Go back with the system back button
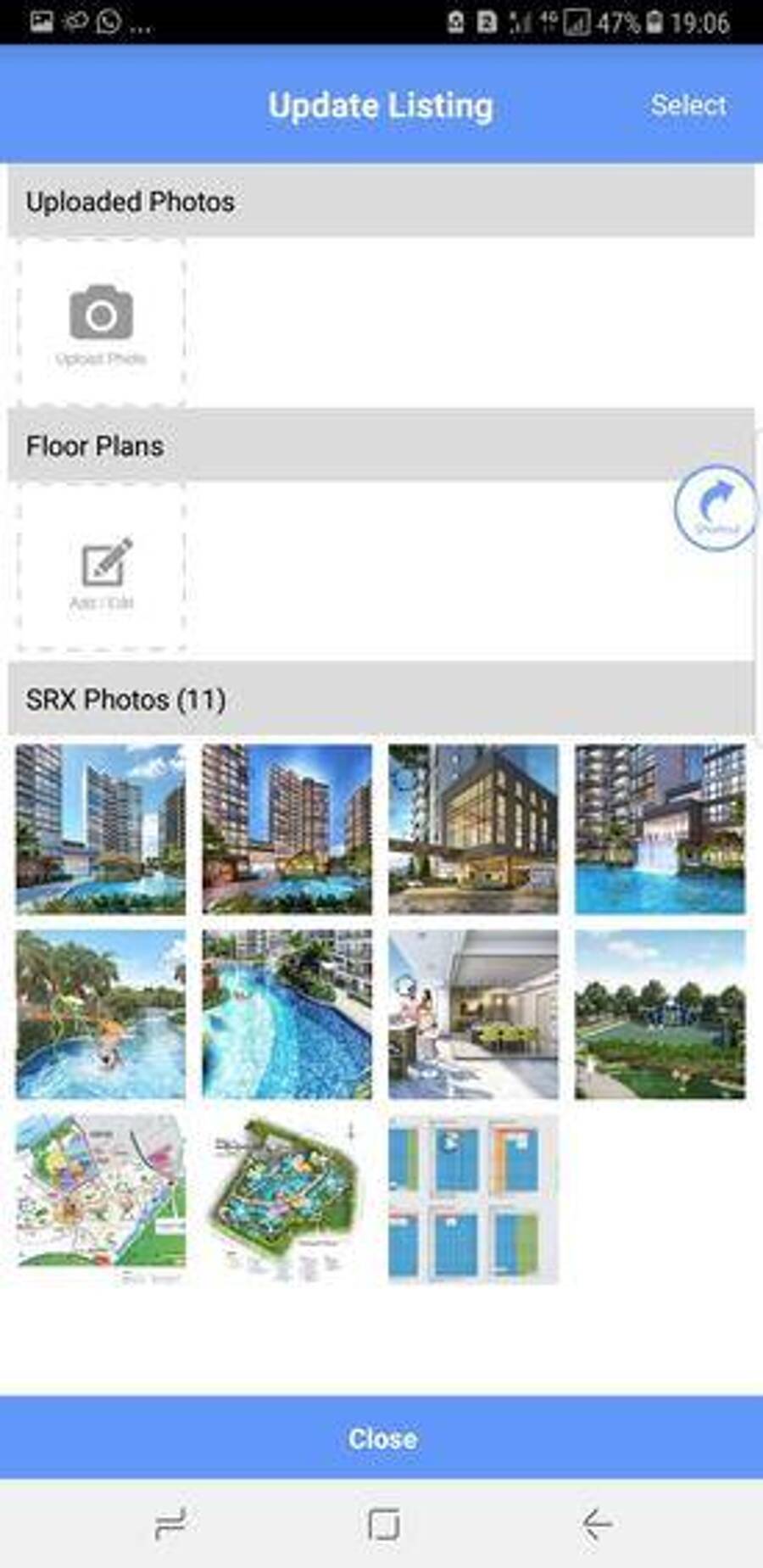This screenshot has height=1568, width=763. coord(597,1524)
